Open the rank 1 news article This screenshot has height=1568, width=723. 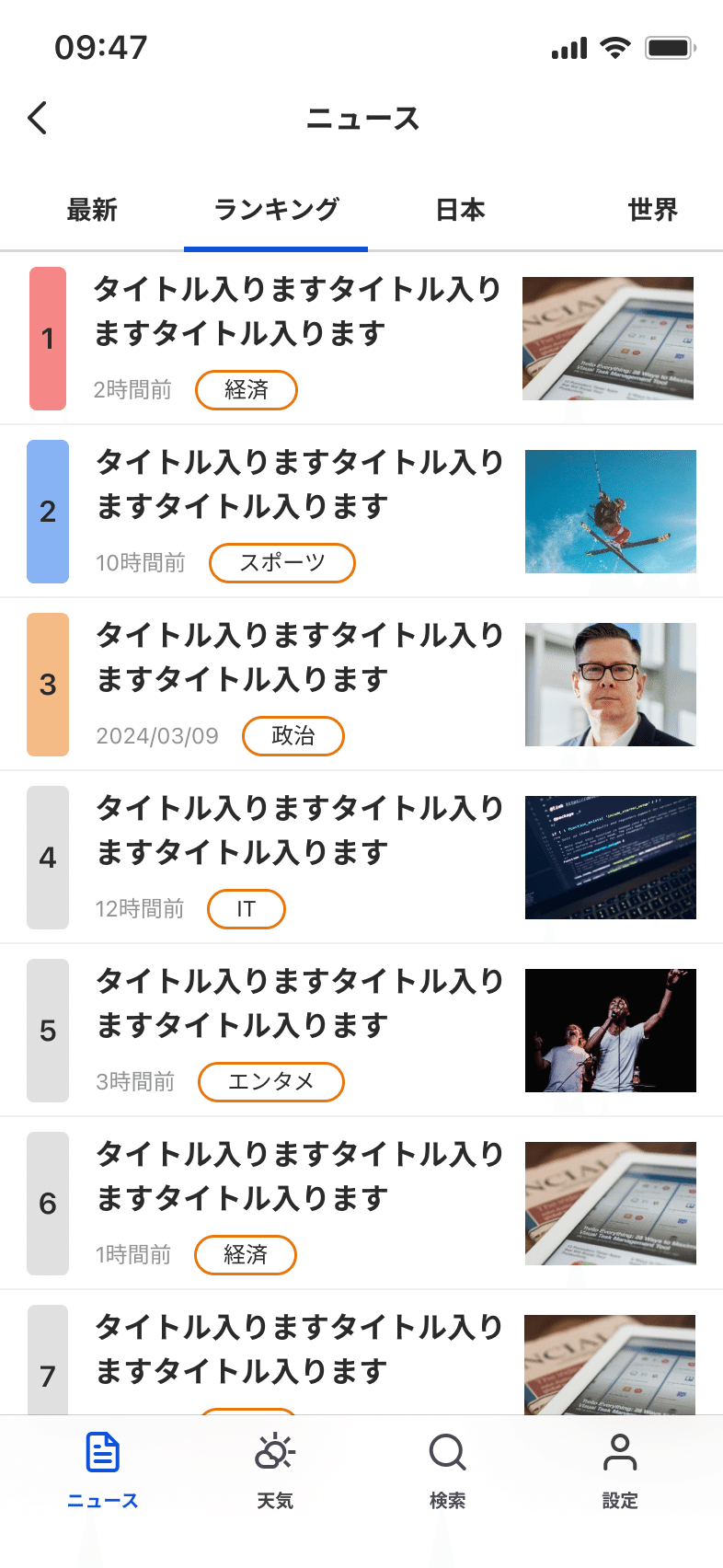click(x=361, y=339)
